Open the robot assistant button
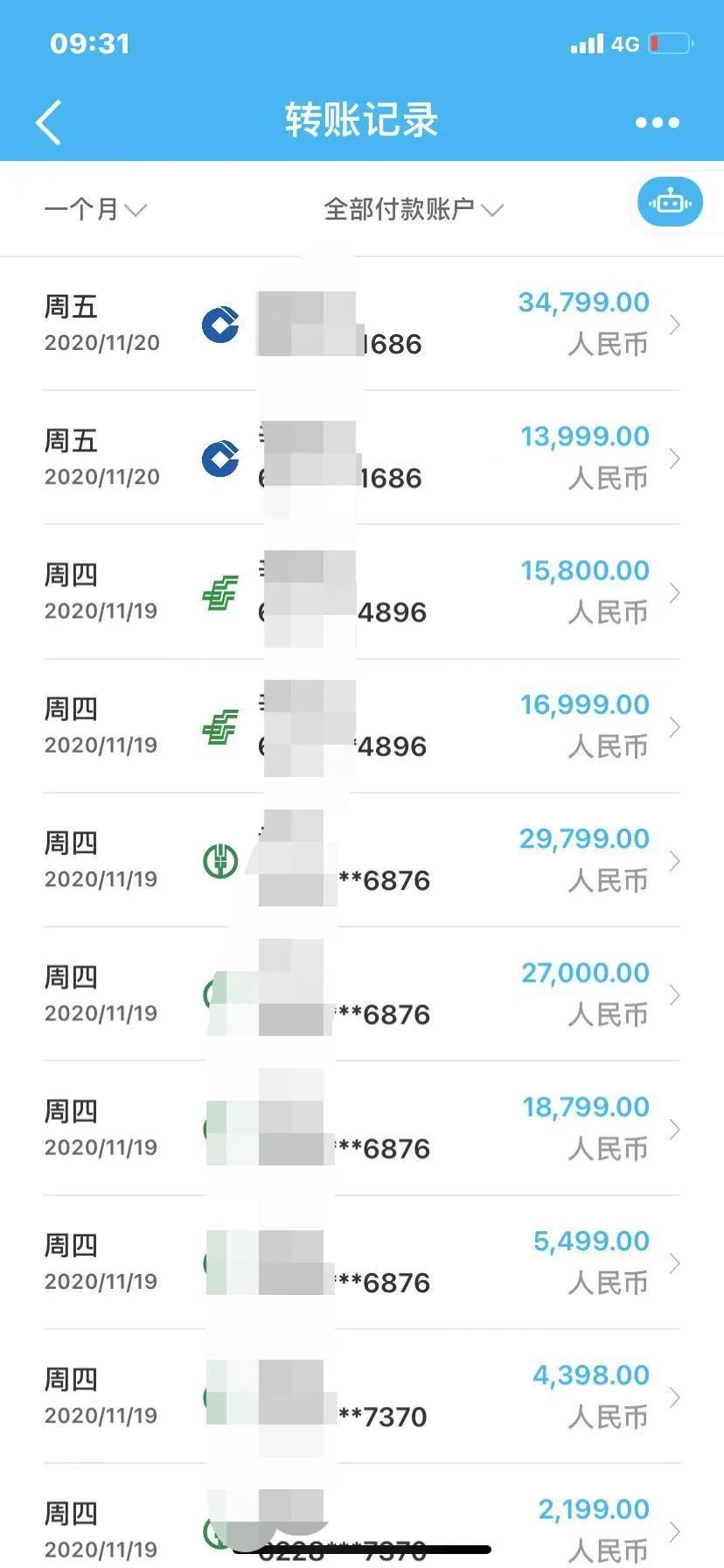Screen dimensions: 724x1568 670,202
